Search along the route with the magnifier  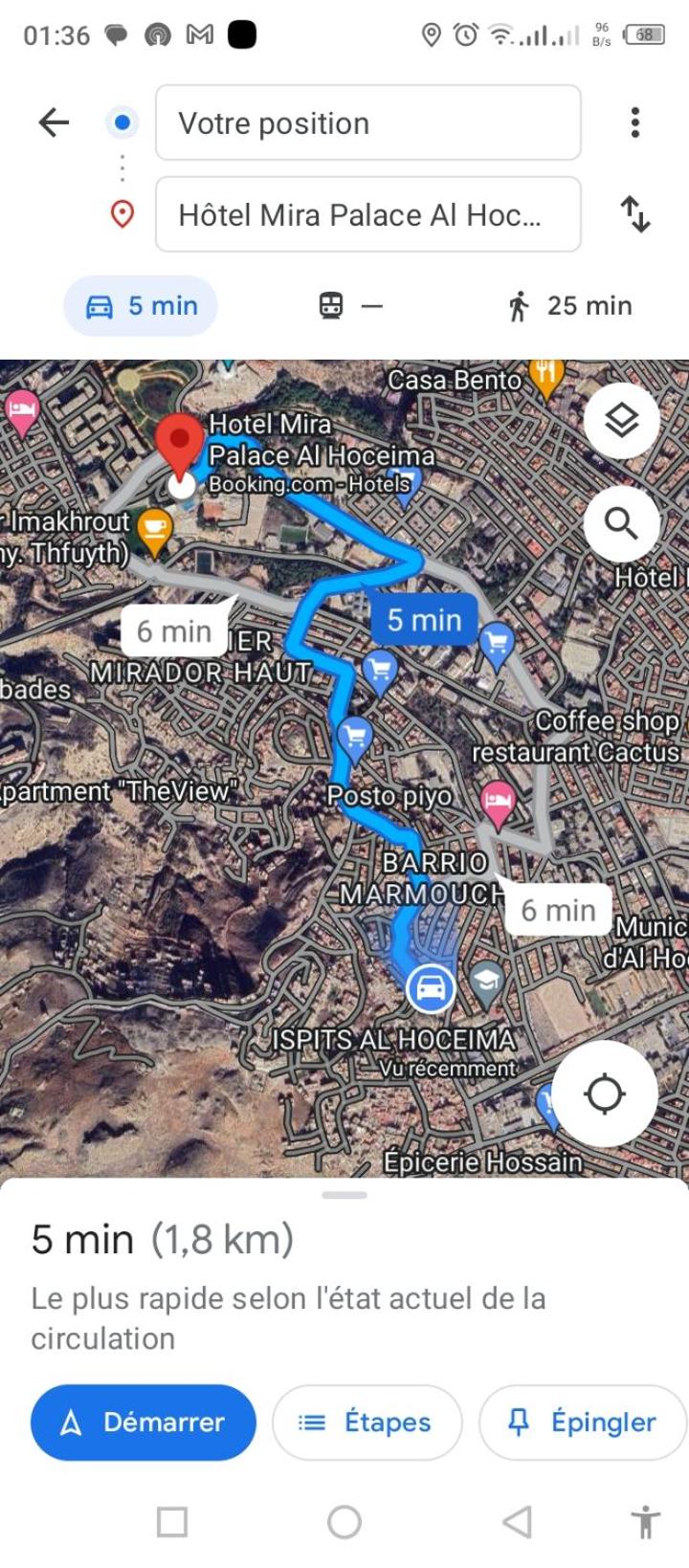pyautogui.click(x=622, y=523)
